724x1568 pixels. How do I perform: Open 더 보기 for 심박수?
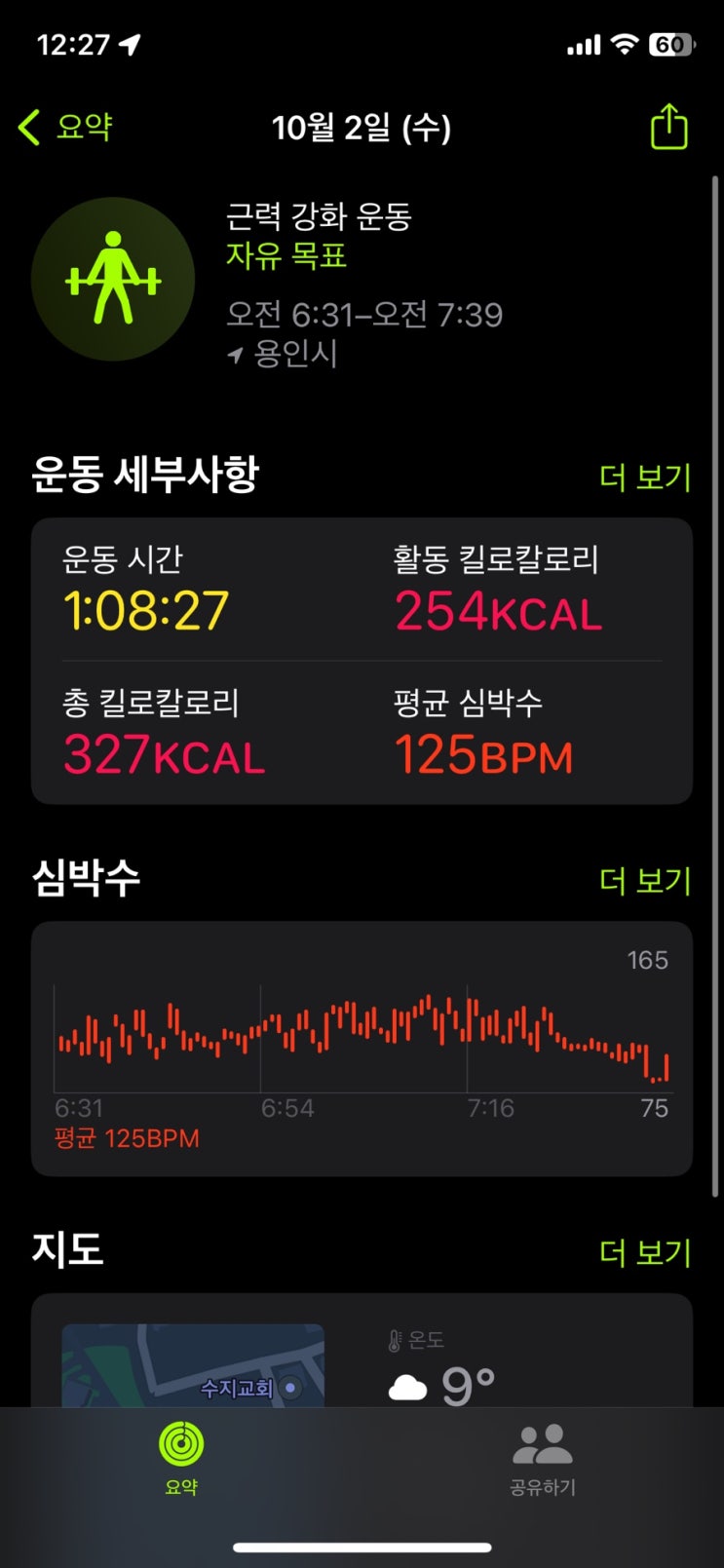(645, 881)
